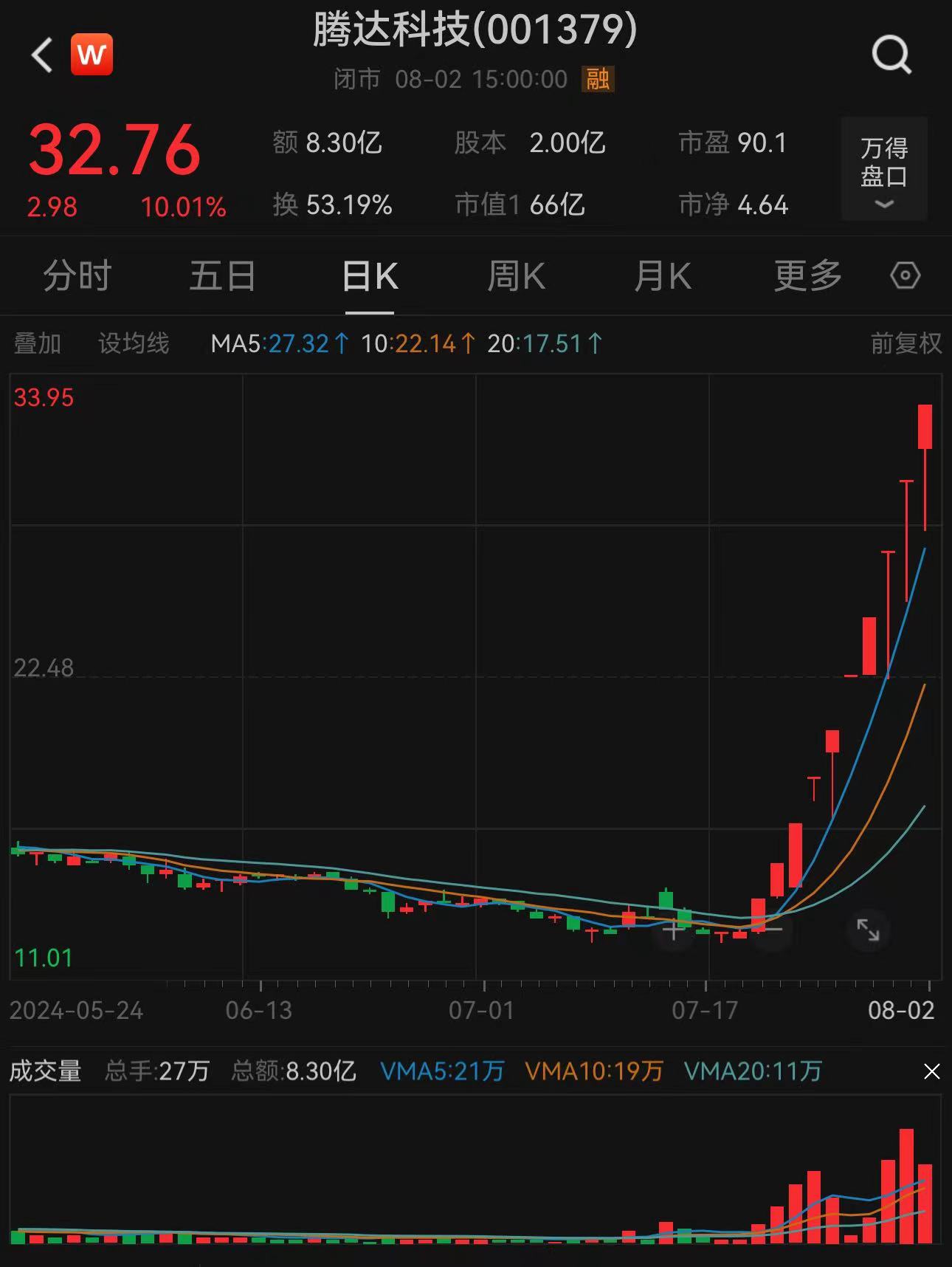
Task: Open the 更多 chart type menu
Action: (807, 275)
